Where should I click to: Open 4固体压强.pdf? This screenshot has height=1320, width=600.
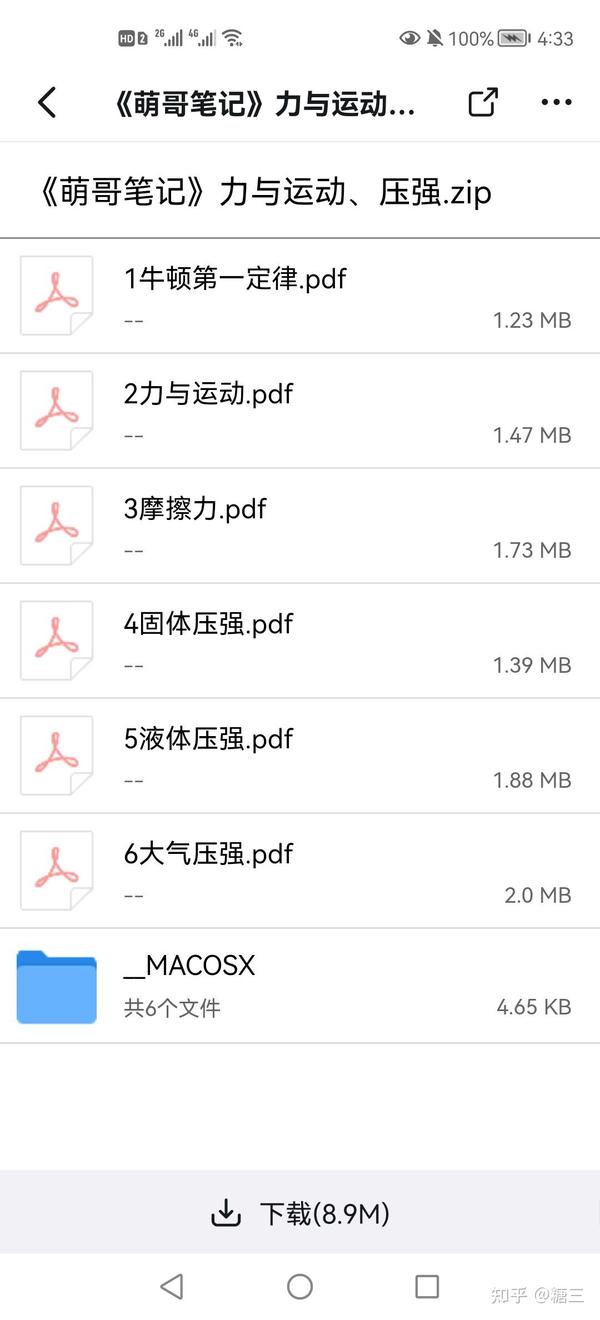coord(300,641)
